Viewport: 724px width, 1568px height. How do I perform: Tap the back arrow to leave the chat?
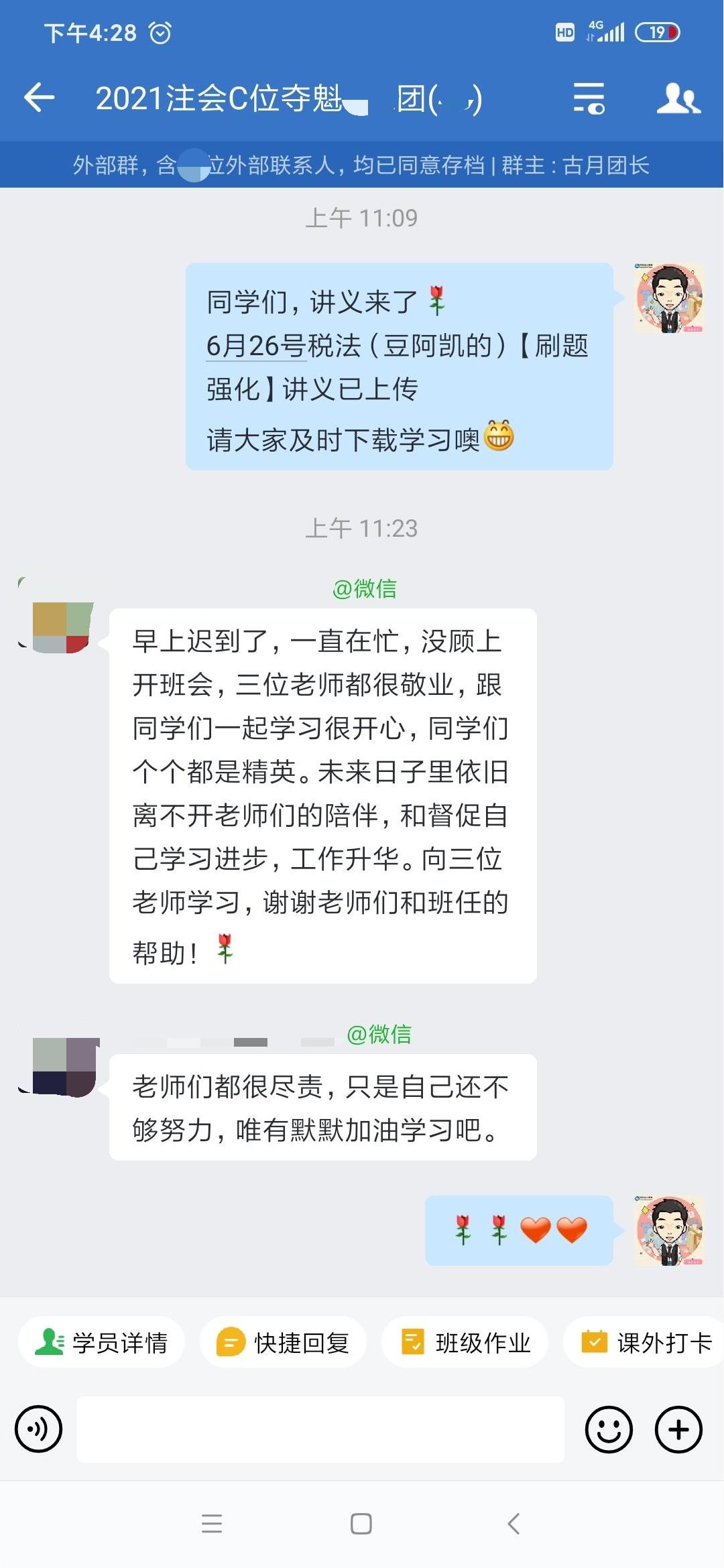point(40,99)
